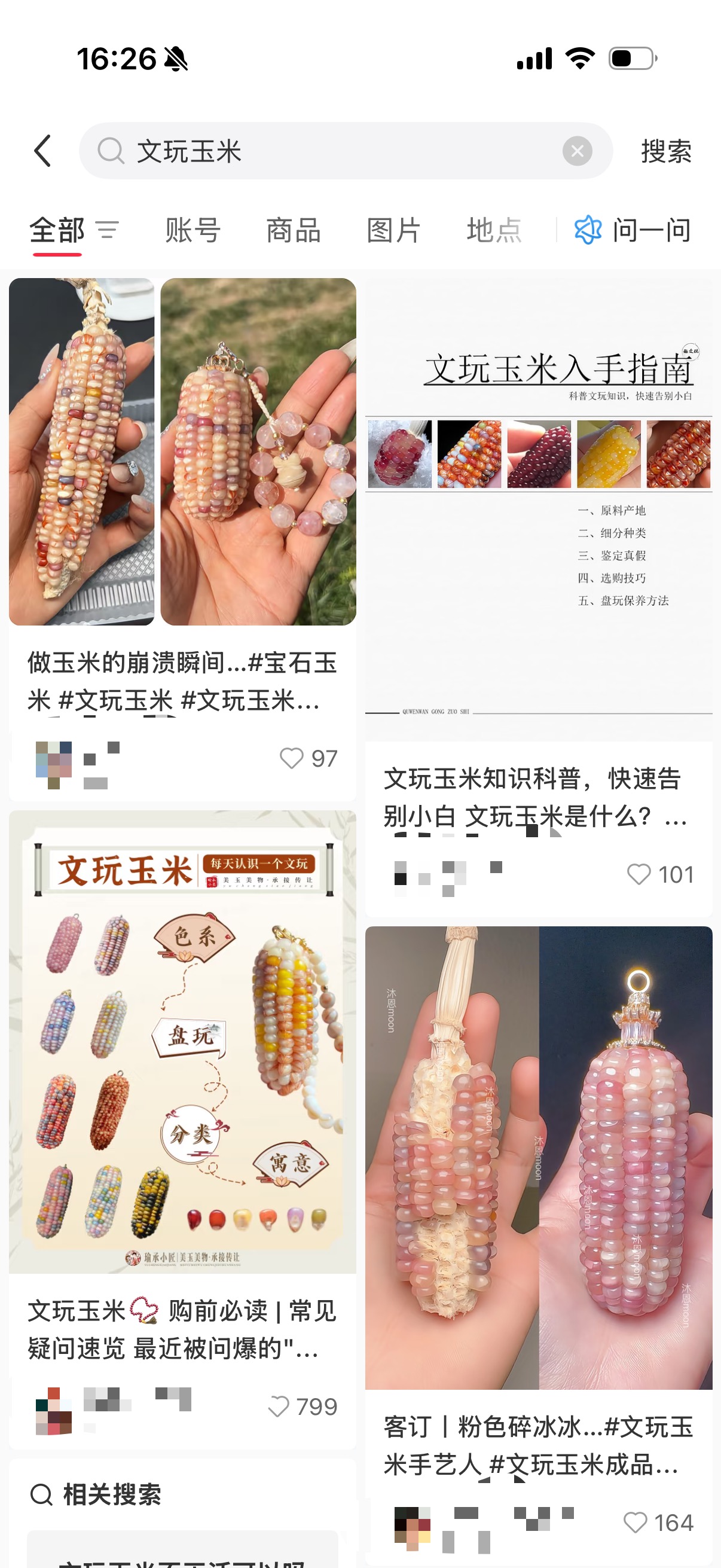Viewport: 721px width, 1568px height.
Task: Switch to the 地点 tab
Action: pos(494,230)
